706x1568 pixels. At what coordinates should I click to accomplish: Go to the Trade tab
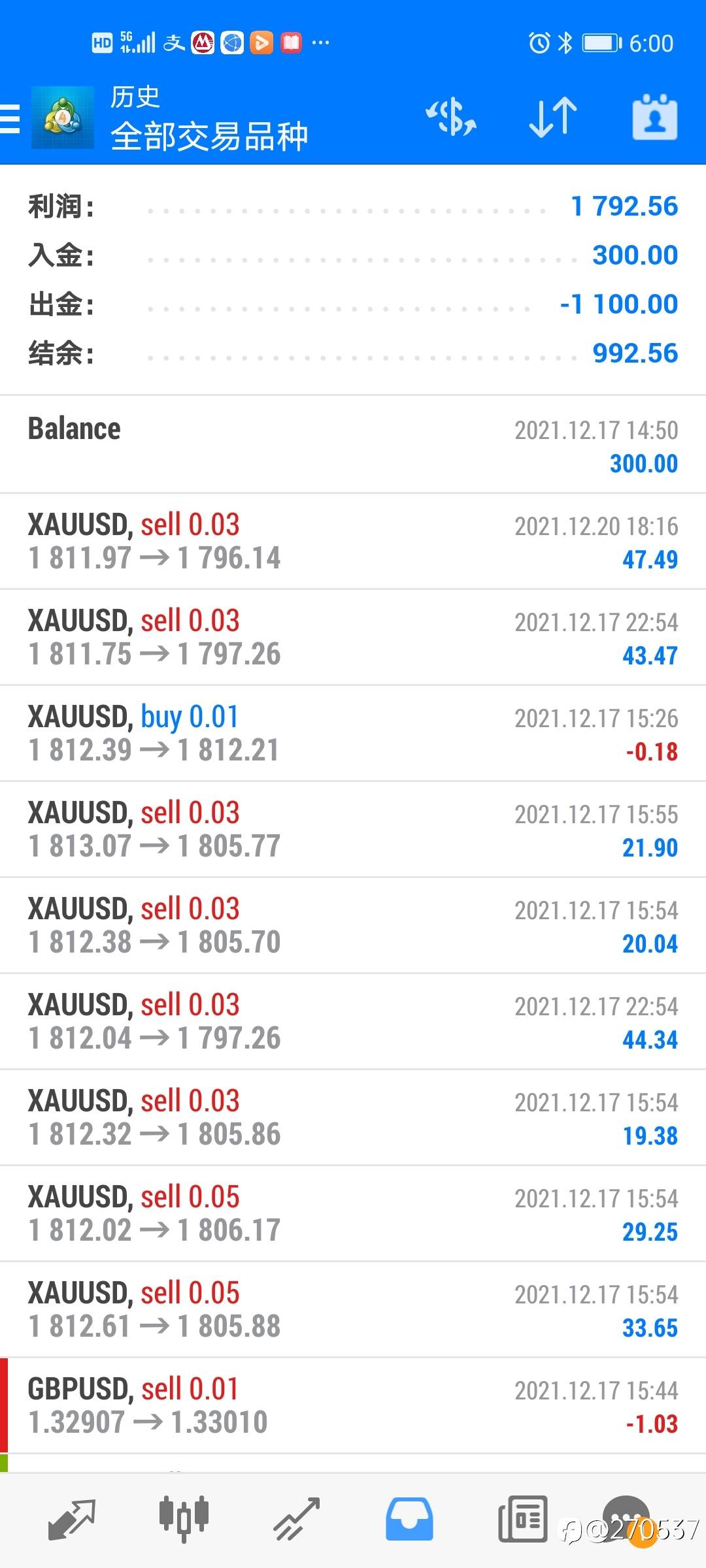(296, 1519)
